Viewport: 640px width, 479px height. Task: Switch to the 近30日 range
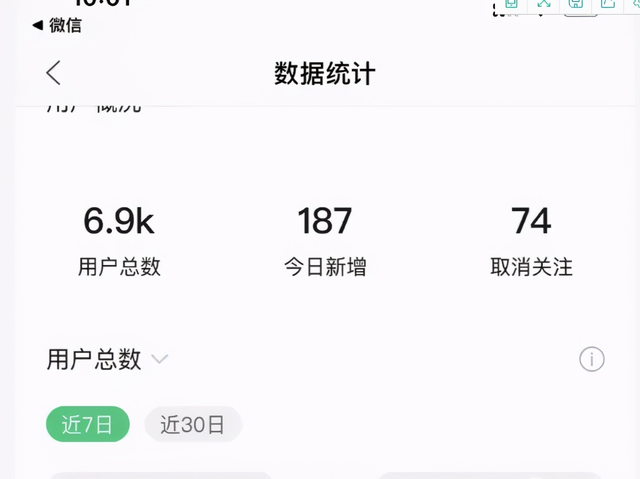point(193,424)
